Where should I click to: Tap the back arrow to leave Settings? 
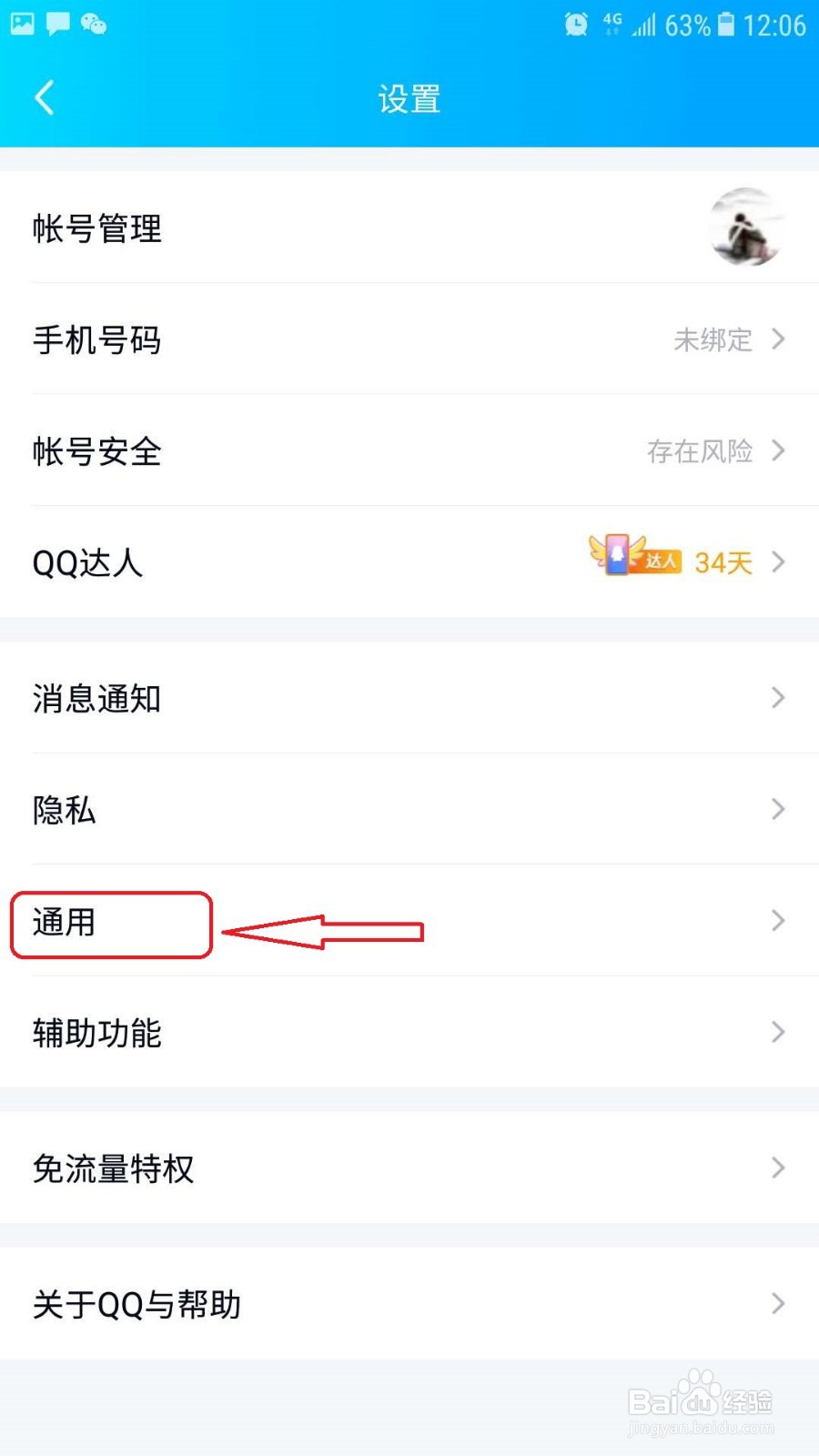[45, 97]
